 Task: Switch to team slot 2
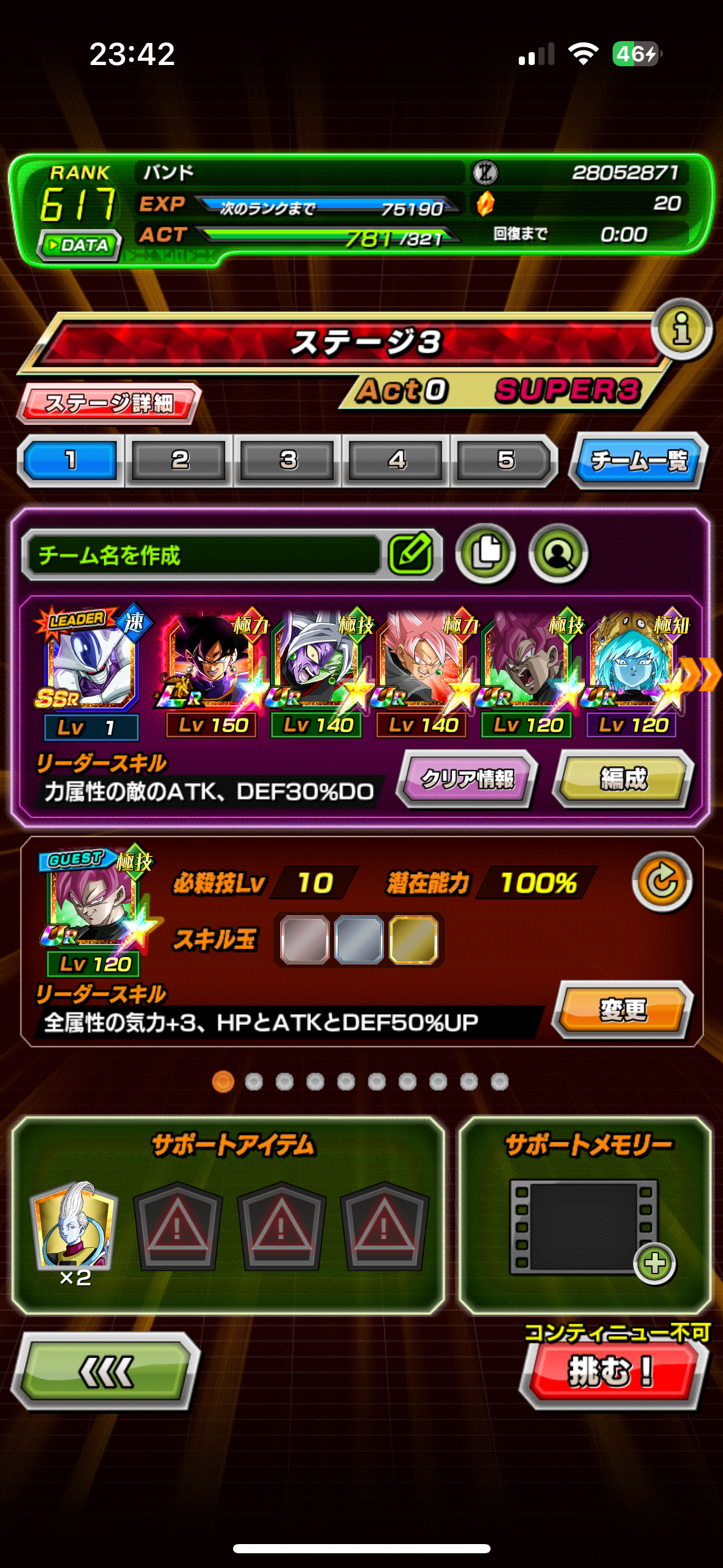point(179,460)
